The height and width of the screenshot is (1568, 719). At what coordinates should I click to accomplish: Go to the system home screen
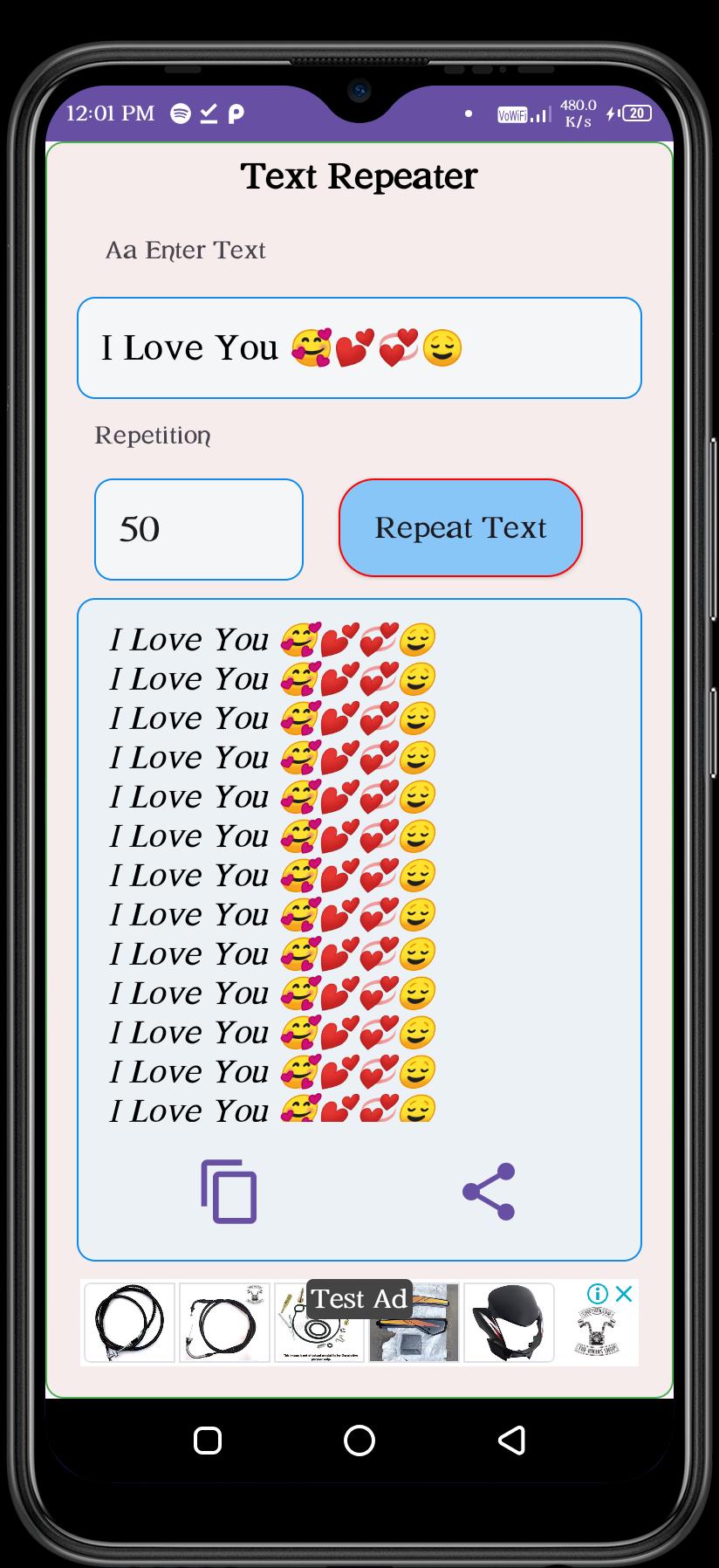point(359,1440)
